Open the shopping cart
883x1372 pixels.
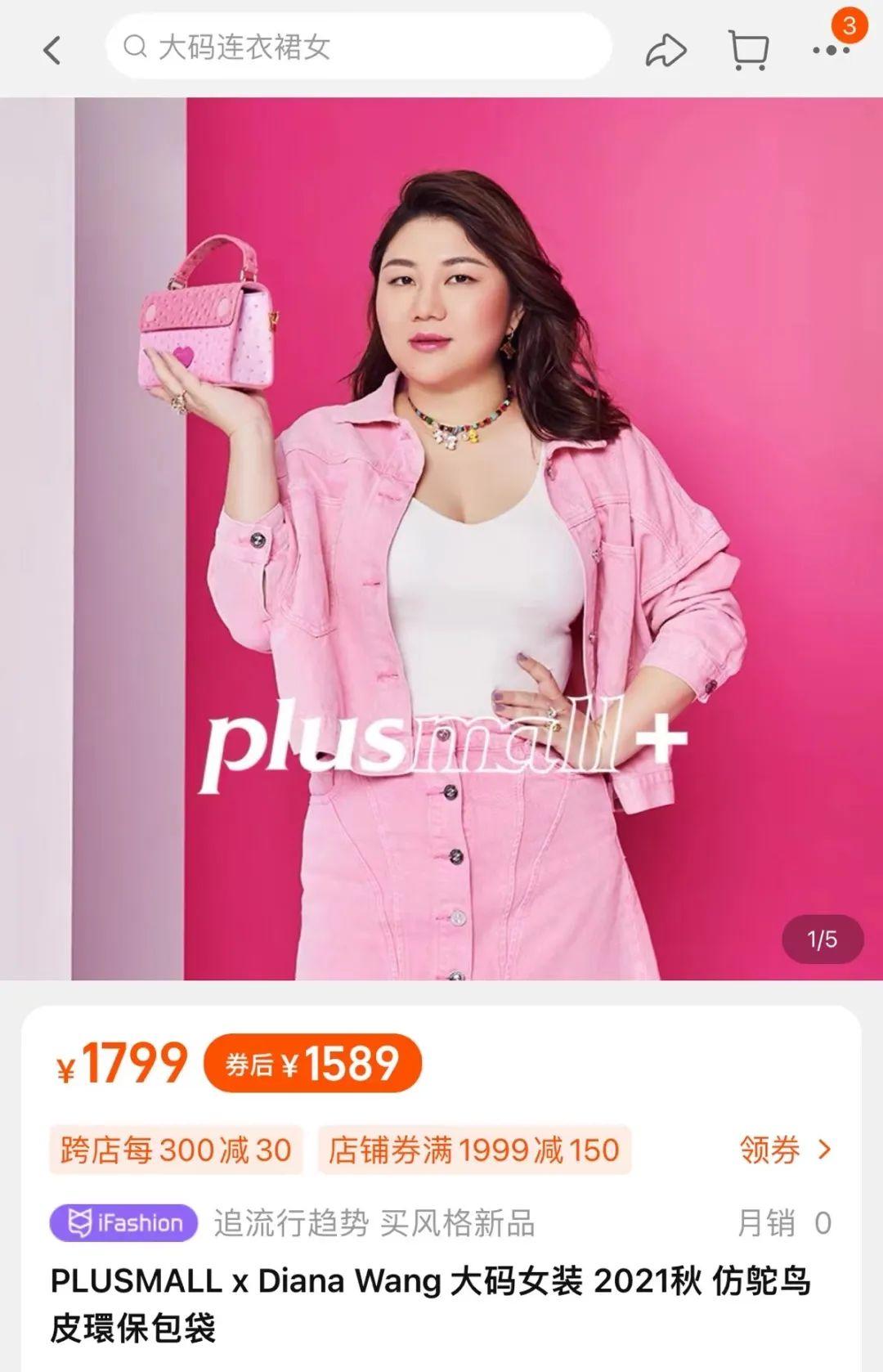click(748, 50)
